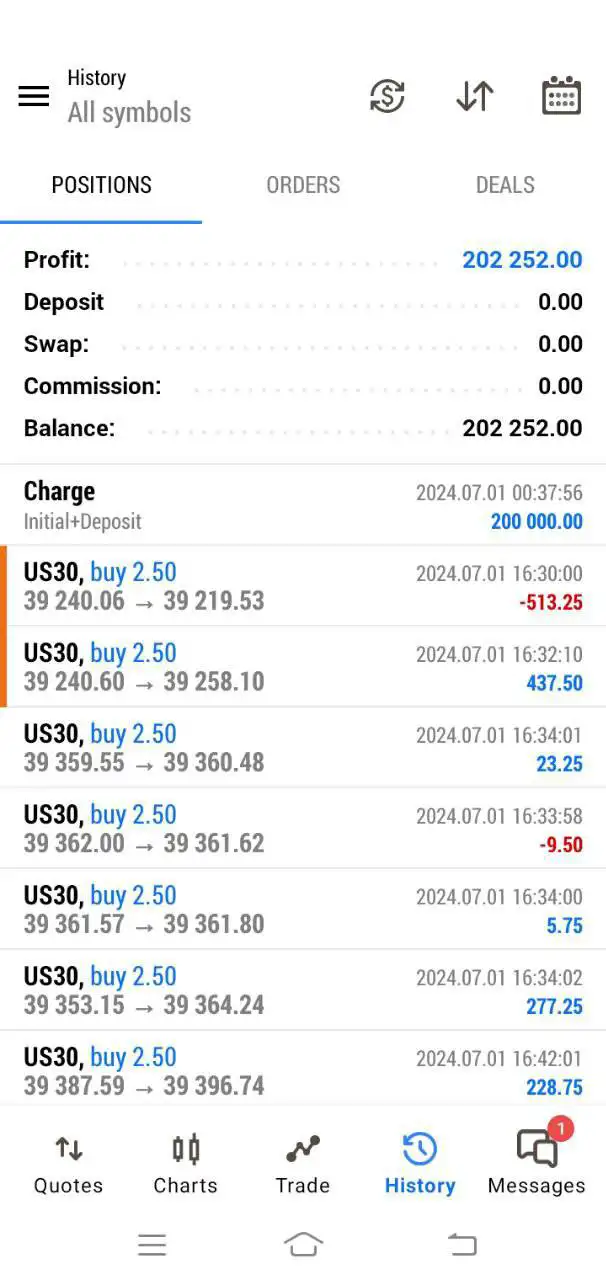Go to the Quotes tab
Image resolution: width=606 pixels, height=1280 pixels.
click(68, 1164)
